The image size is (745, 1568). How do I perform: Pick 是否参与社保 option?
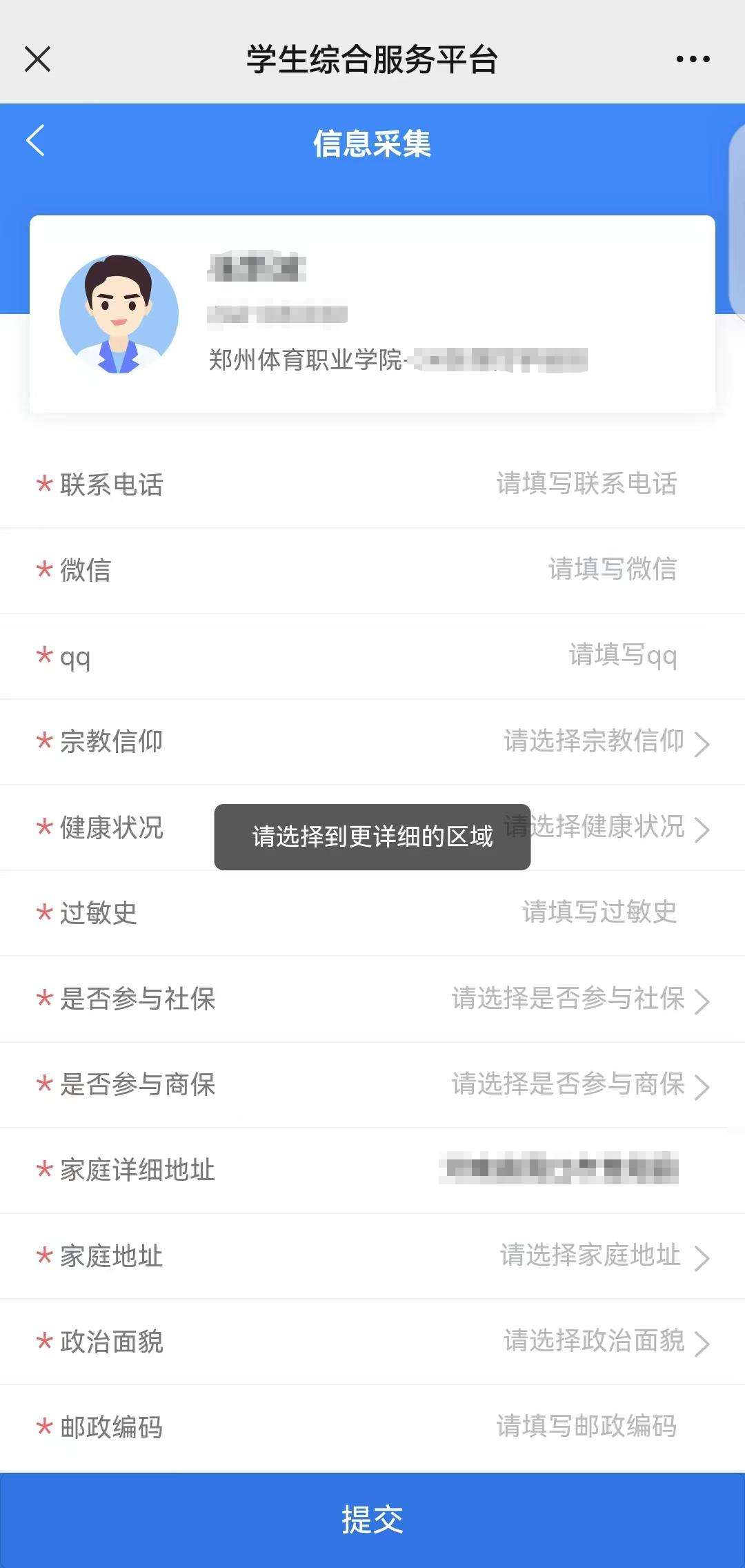[579, 999]
